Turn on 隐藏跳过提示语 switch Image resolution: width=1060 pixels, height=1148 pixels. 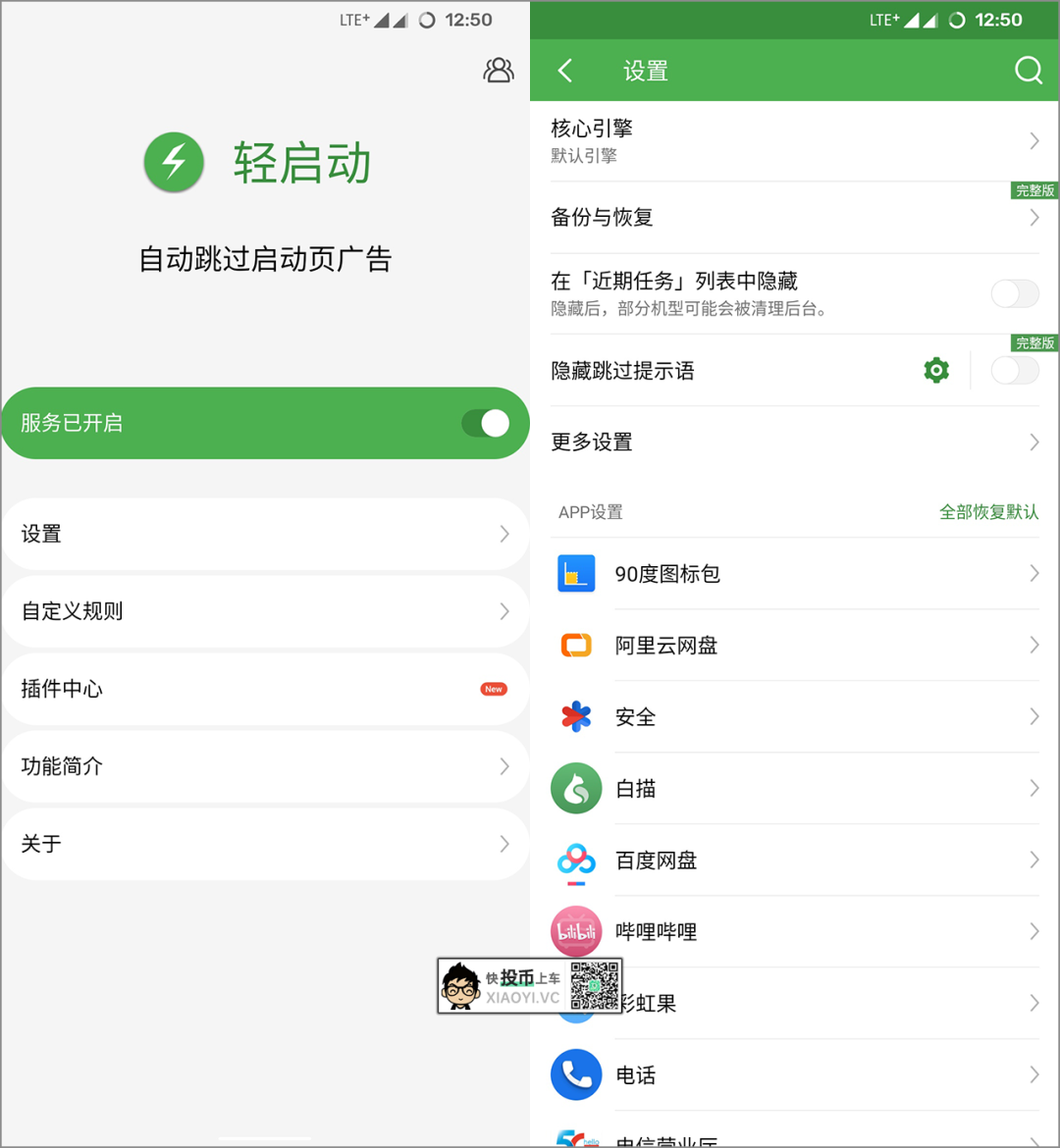[x=1014, y=370]
